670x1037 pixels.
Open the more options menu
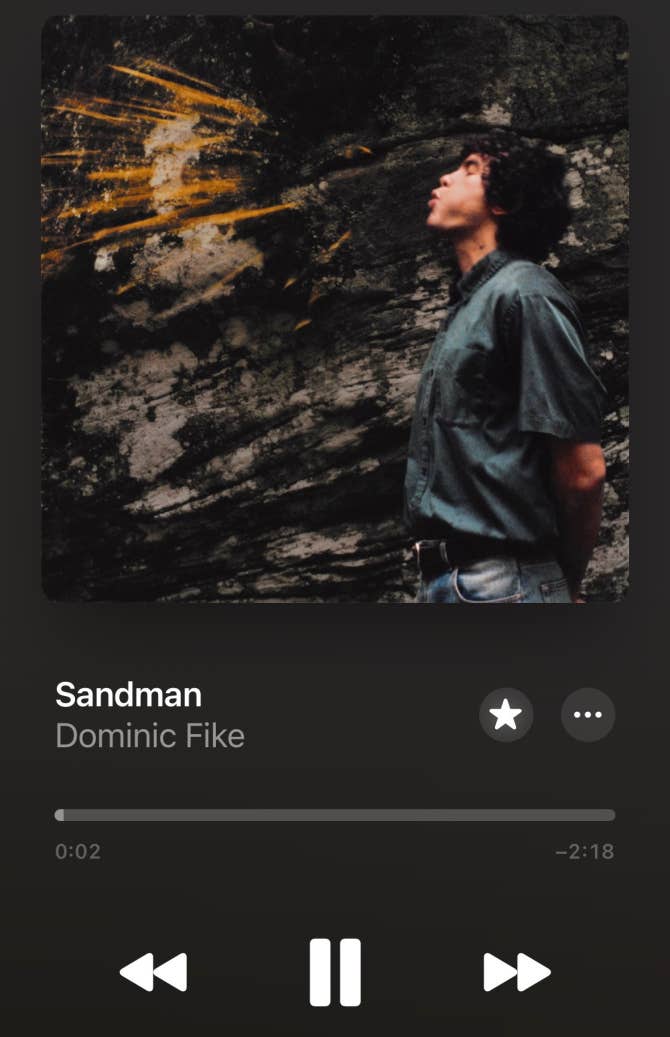588,715
